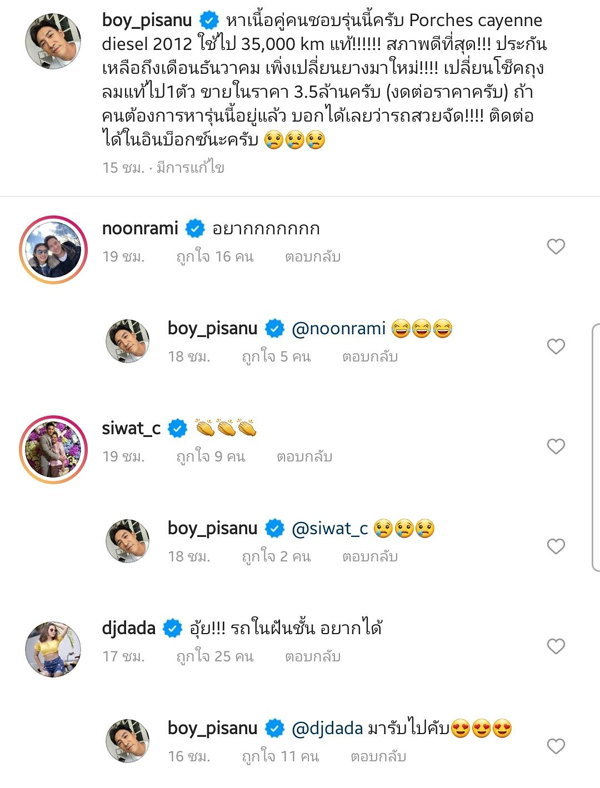This screenshot has width=600, height=788.
Task: Tap the @siwat_c mention link
Action: point(328,527)
